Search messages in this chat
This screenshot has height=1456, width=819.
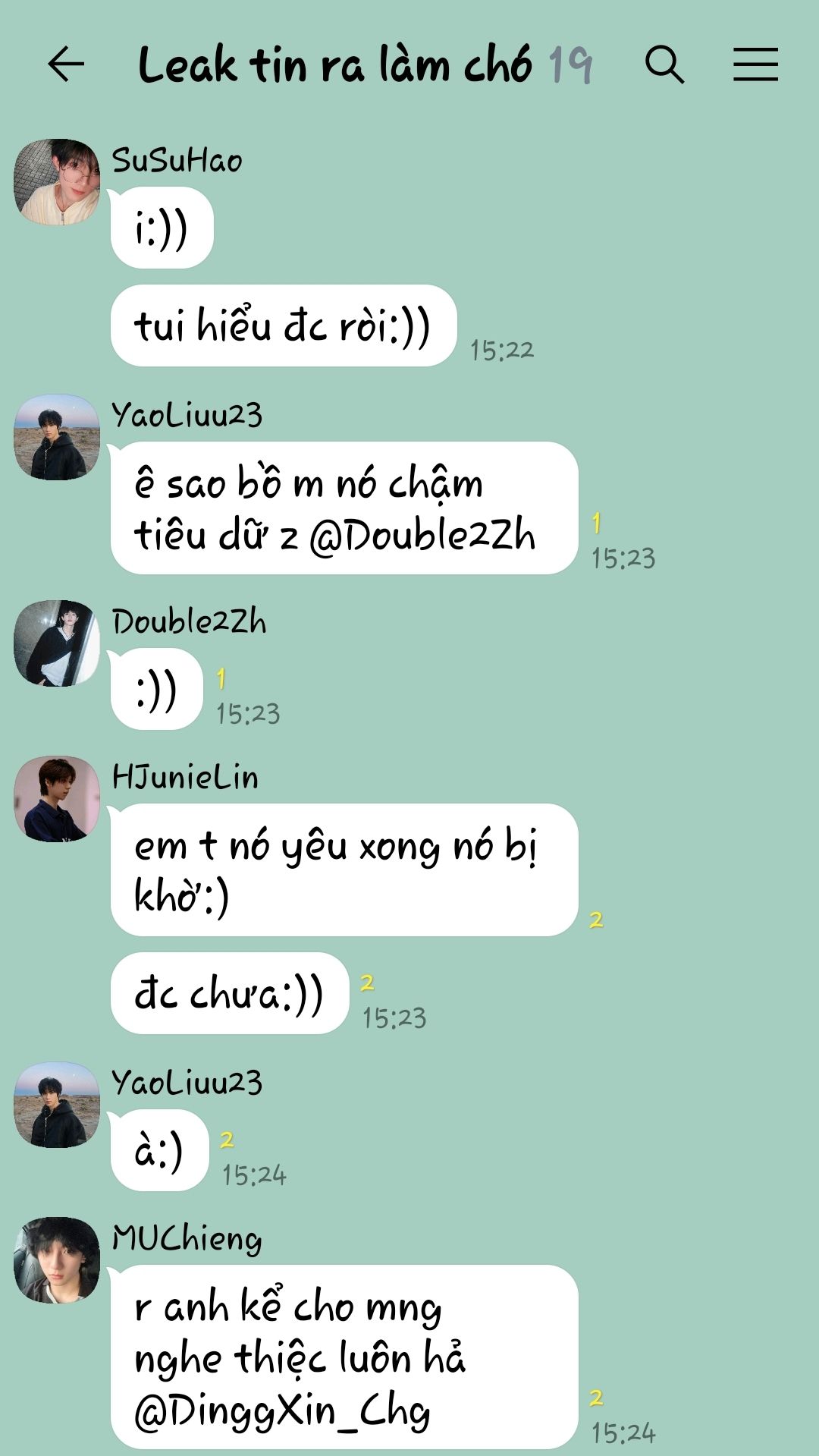(664, 64)
